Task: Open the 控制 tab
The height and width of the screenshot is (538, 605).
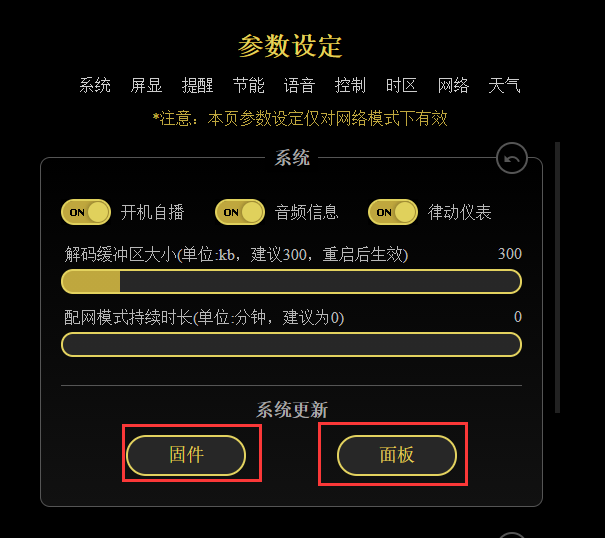Action: pos(350,86)
